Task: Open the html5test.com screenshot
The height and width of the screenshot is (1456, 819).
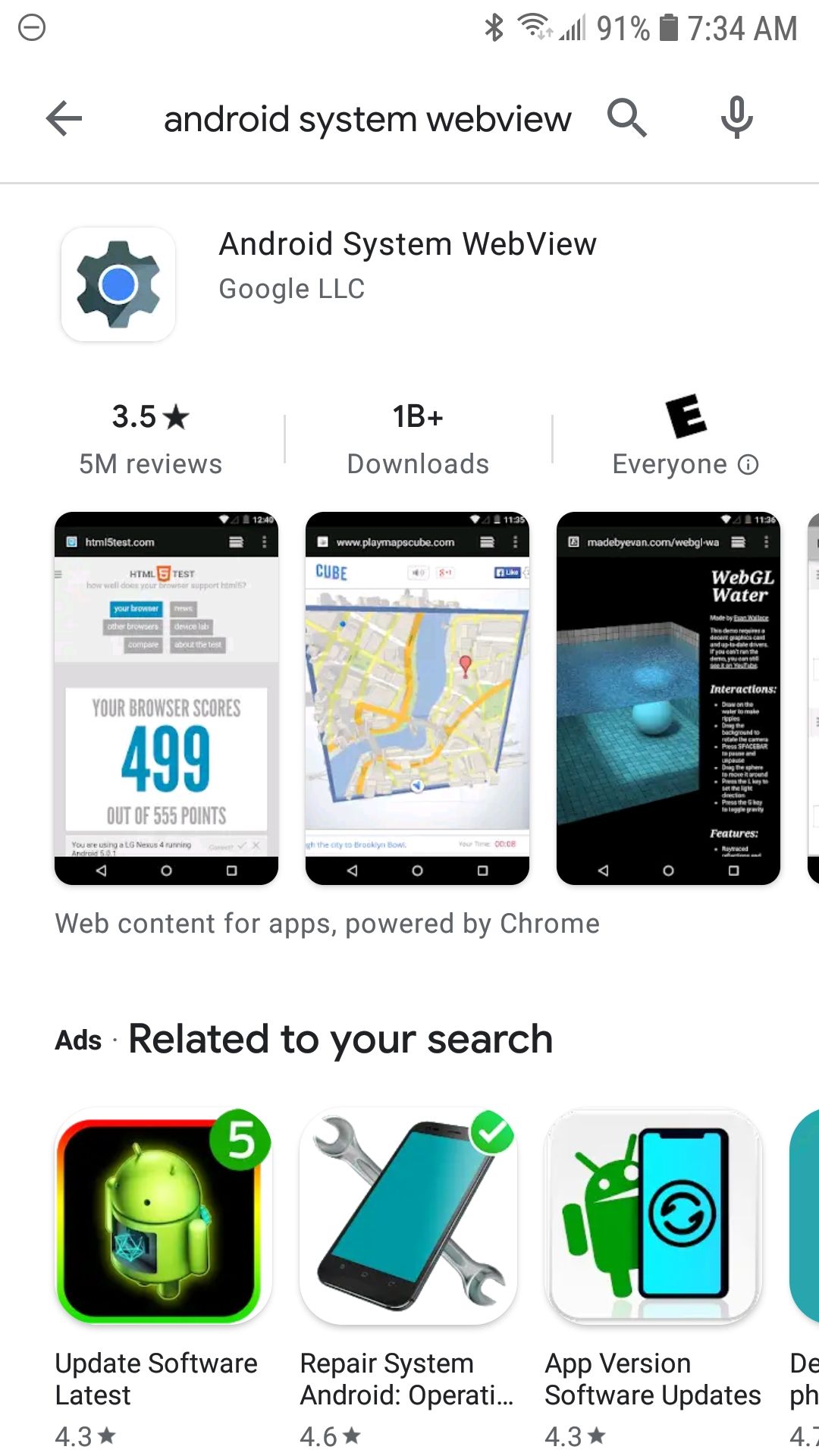Action: click(166, 698)
